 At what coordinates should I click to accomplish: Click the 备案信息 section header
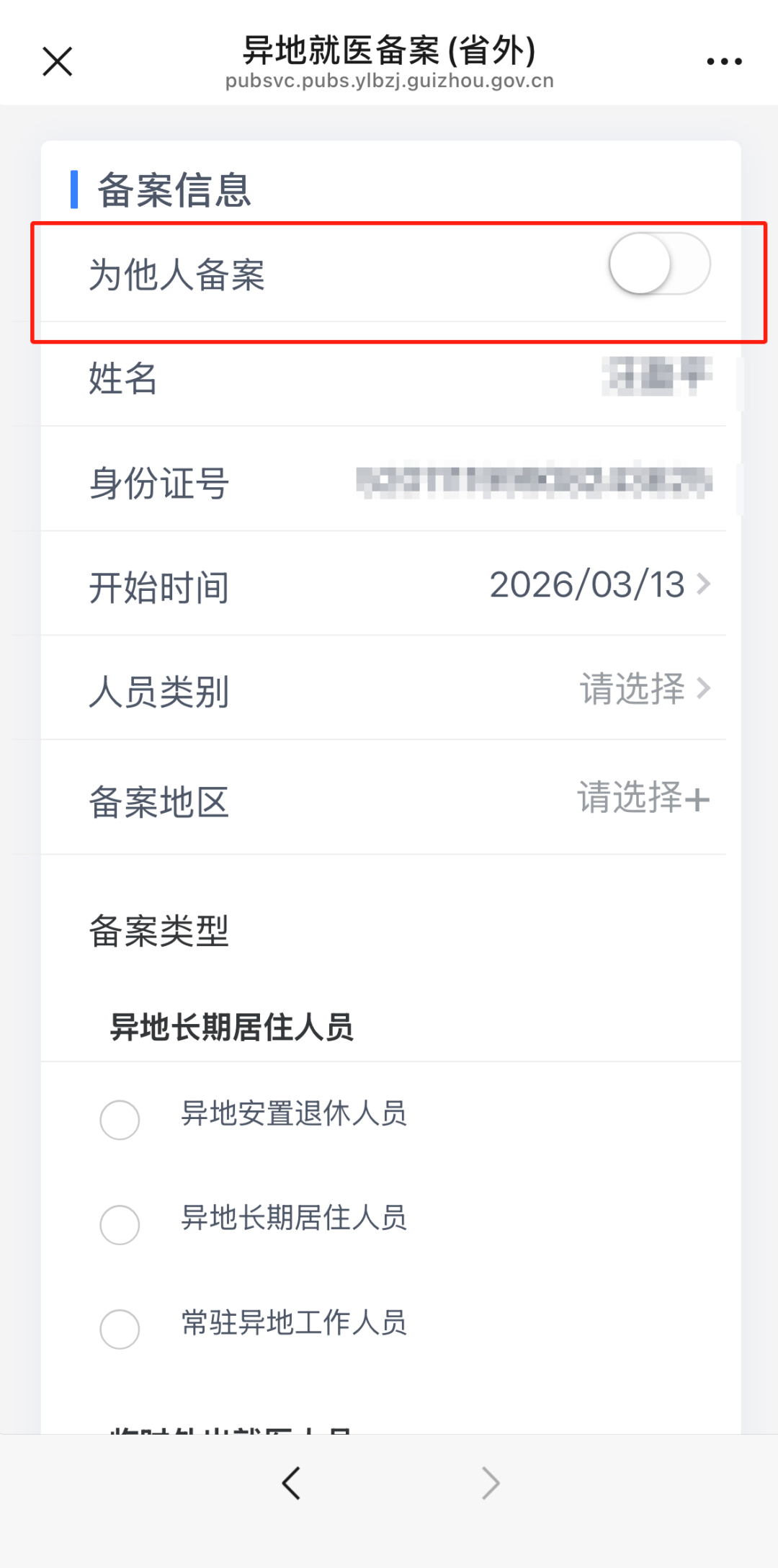pos(173,190)
